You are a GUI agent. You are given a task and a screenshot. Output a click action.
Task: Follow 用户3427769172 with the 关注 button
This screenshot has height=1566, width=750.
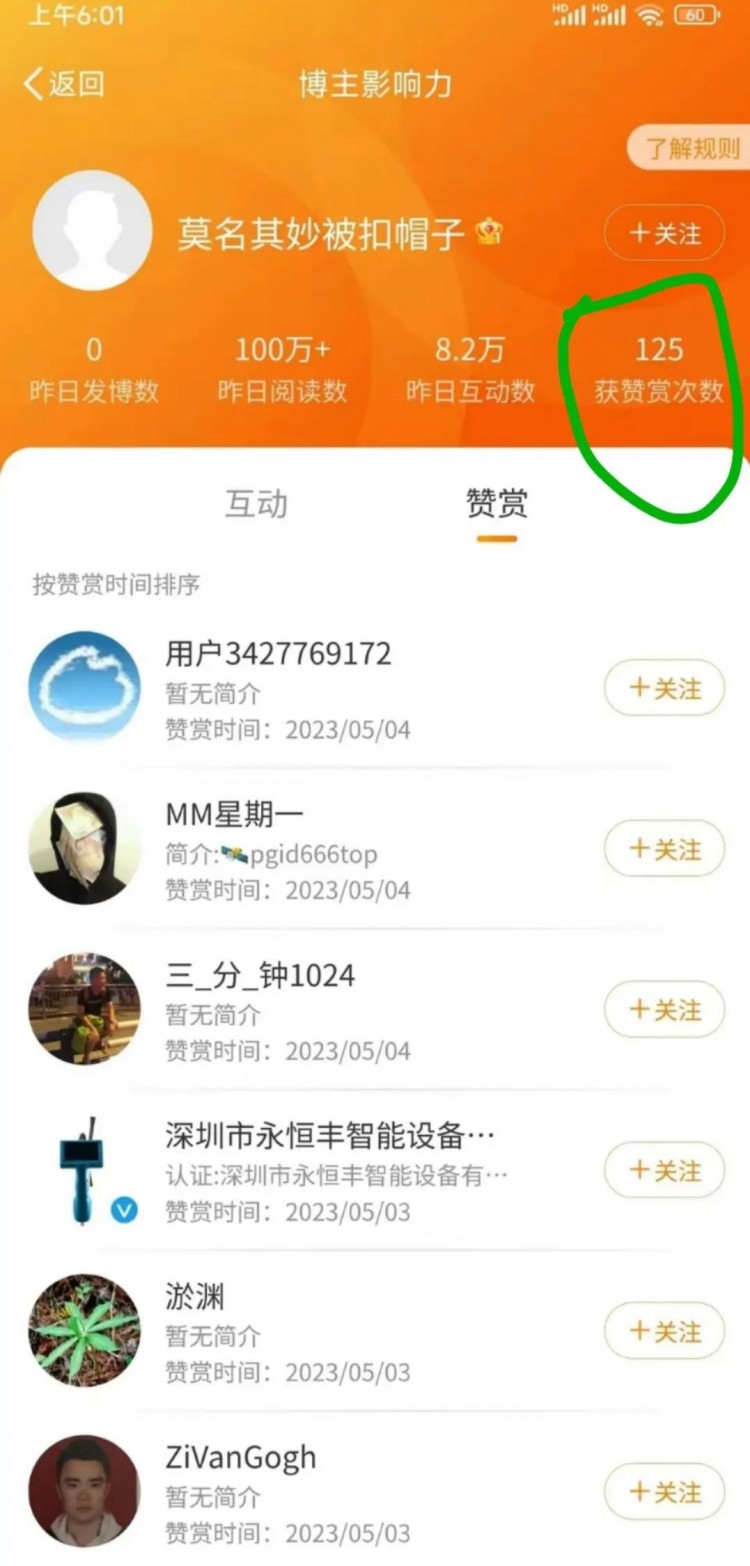pos(663,688)
